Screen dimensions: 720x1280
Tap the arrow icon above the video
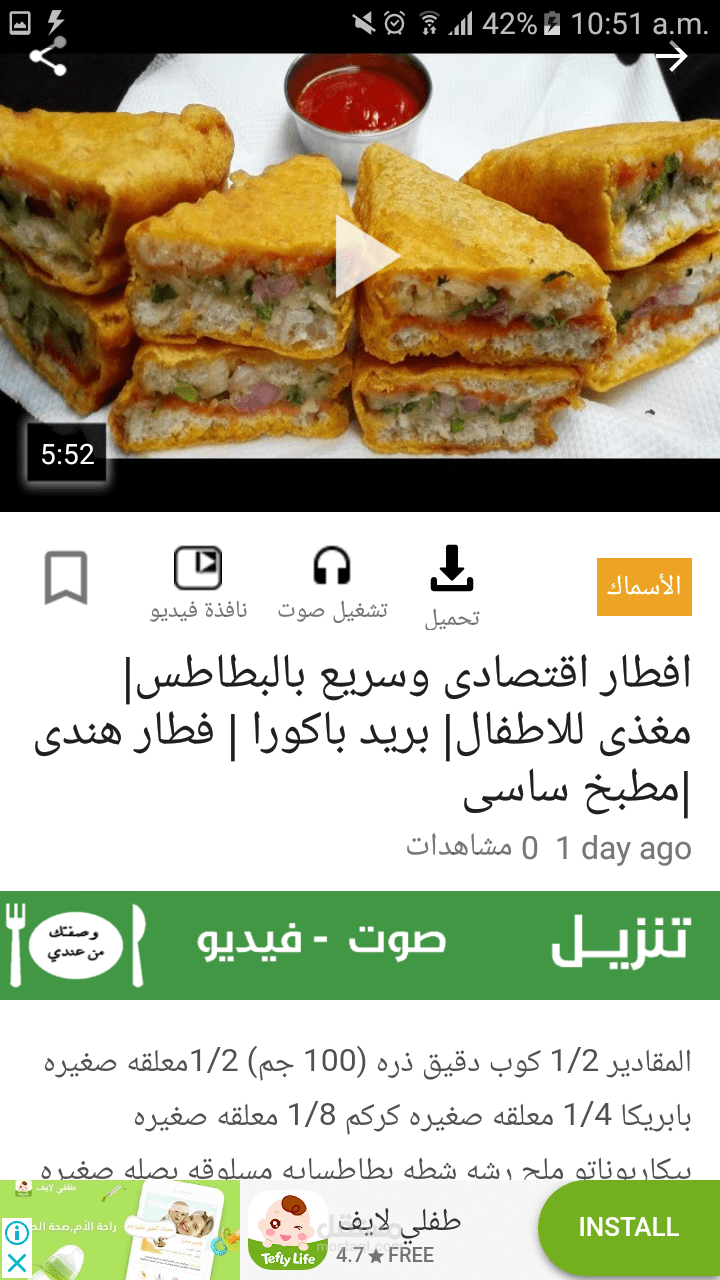tap(671, 57)
